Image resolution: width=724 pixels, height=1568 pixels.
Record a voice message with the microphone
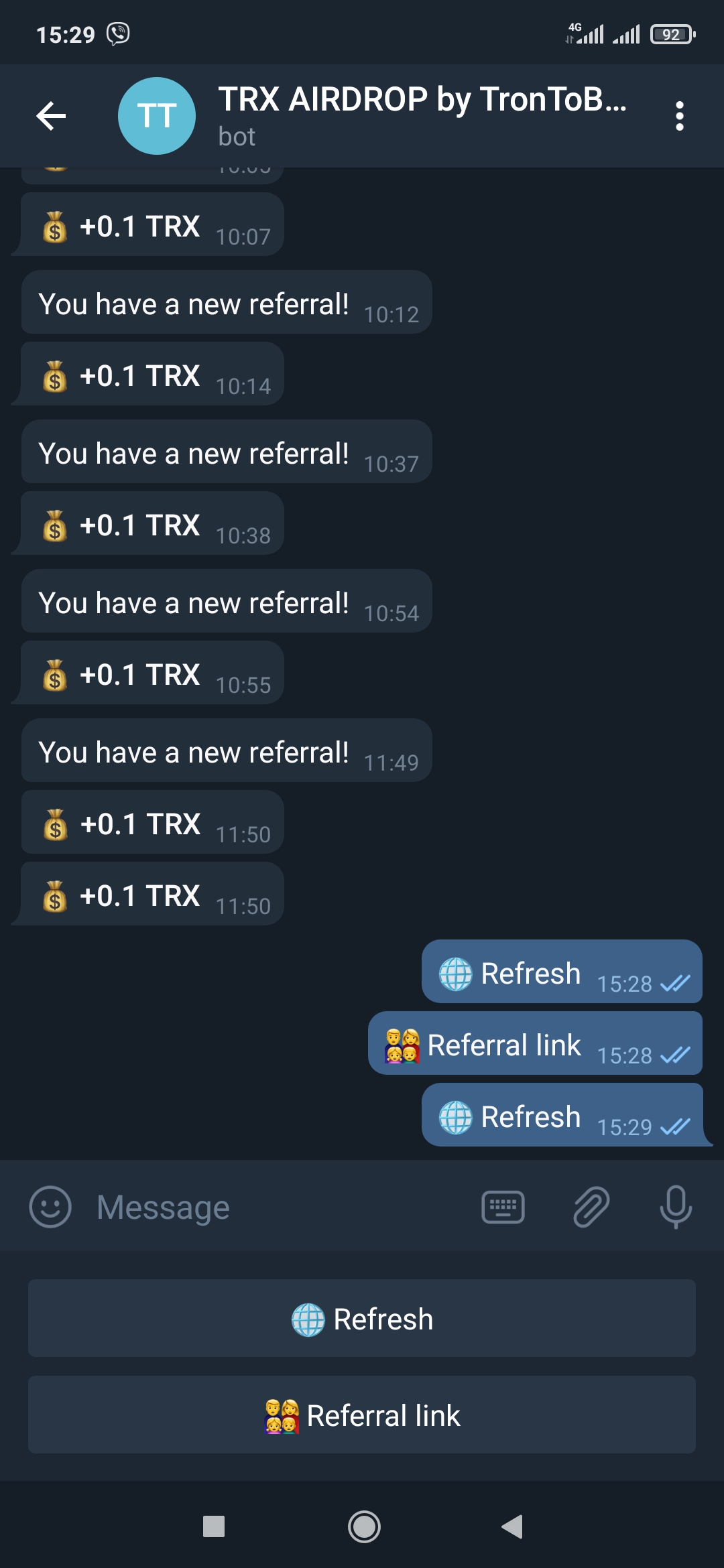pos(675,1207)
